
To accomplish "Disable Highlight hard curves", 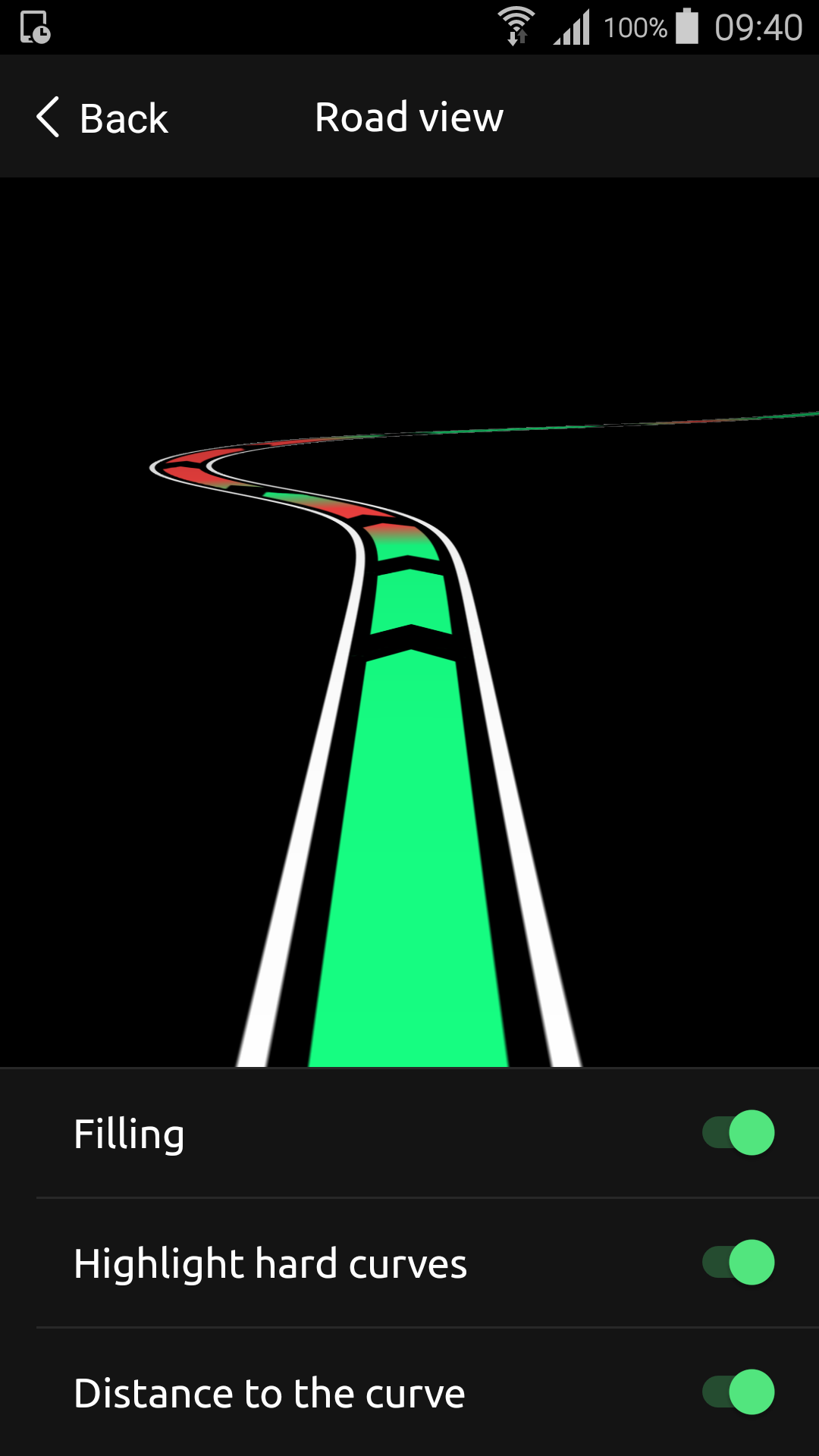I will coord(738,1262).
